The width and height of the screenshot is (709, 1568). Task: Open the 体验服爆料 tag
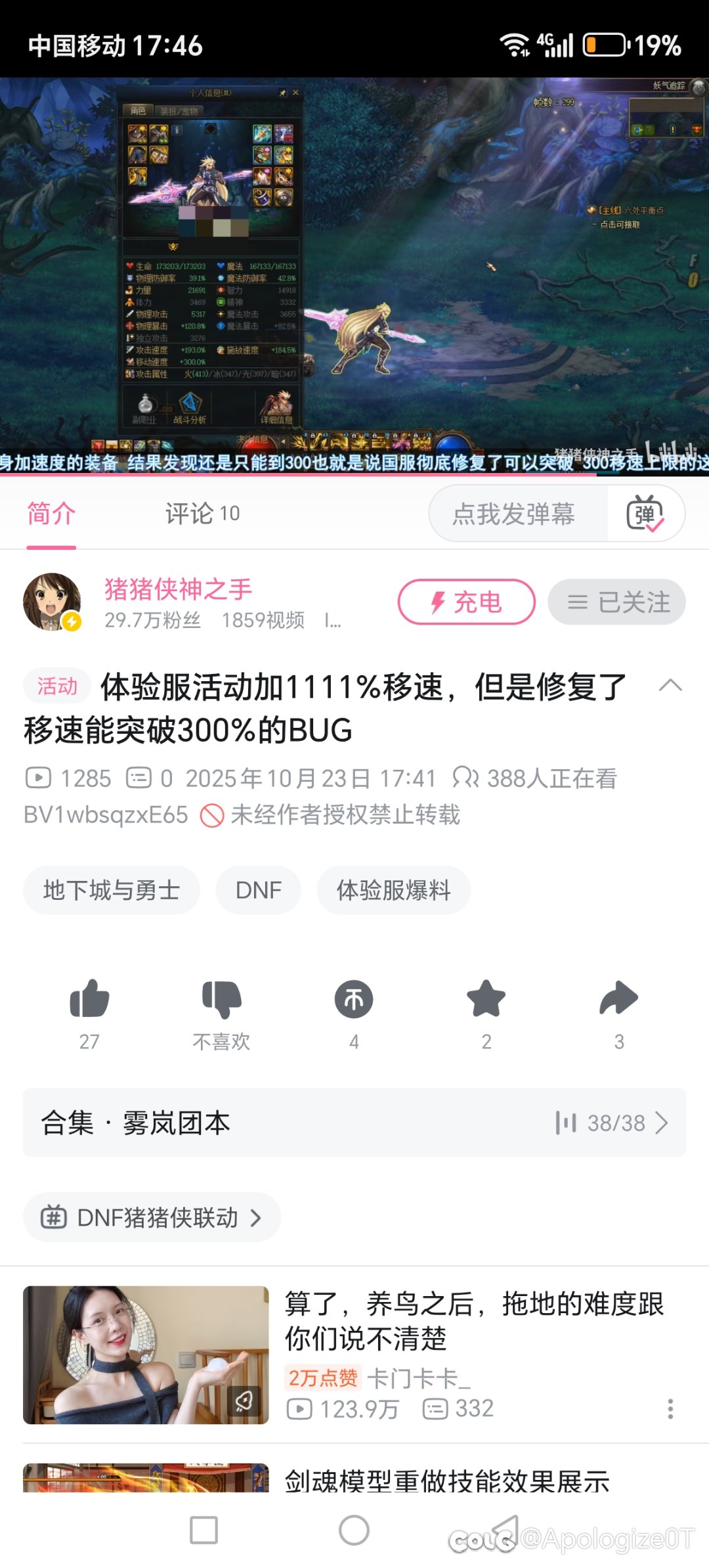point(393,890)
